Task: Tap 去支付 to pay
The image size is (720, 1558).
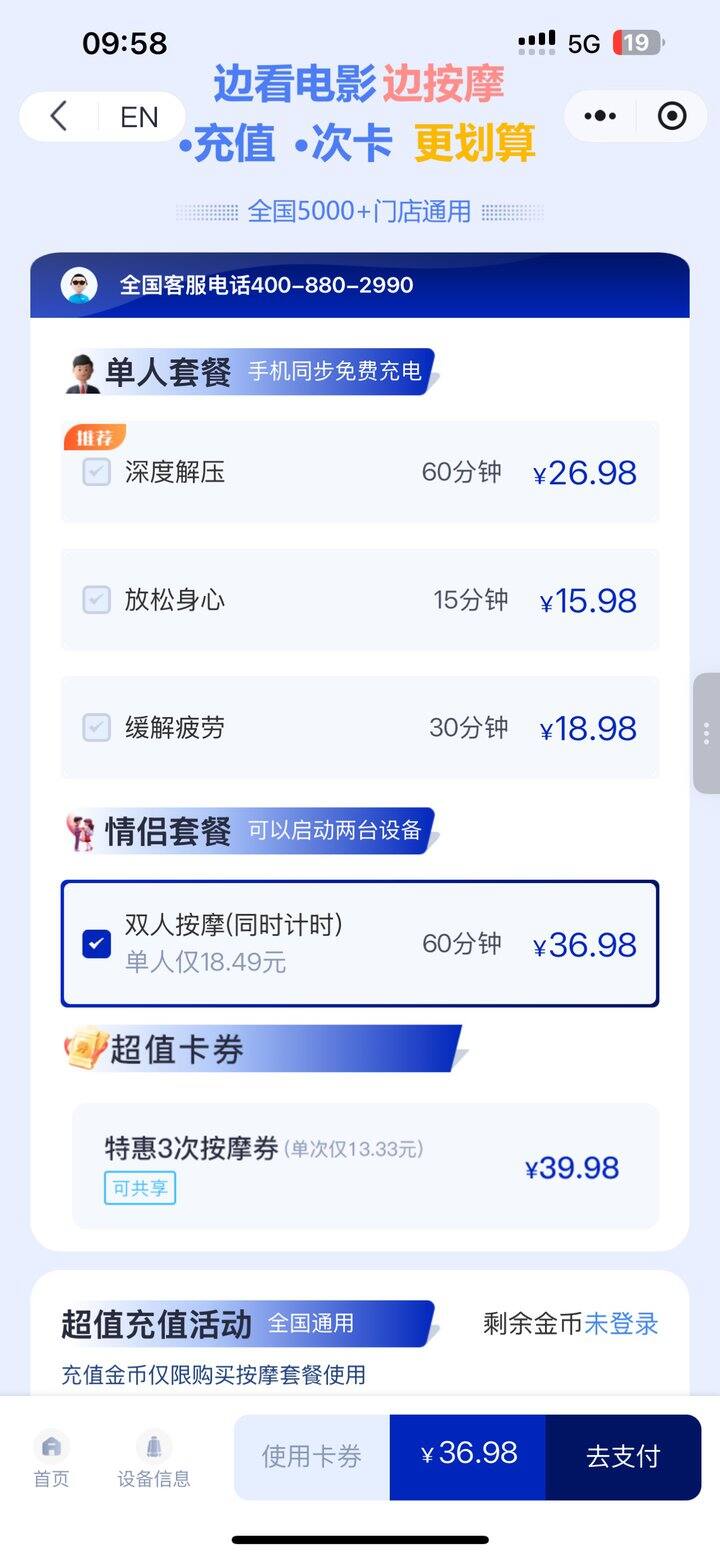Action: pyautogui.click(x=623, y=1456)
